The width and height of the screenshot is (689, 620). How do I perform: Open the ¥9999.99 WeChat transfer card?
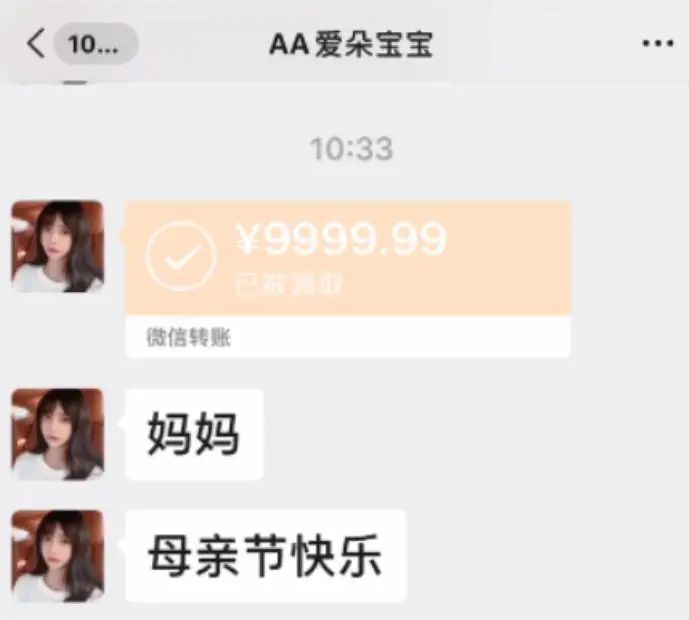[x=348, y=279]
